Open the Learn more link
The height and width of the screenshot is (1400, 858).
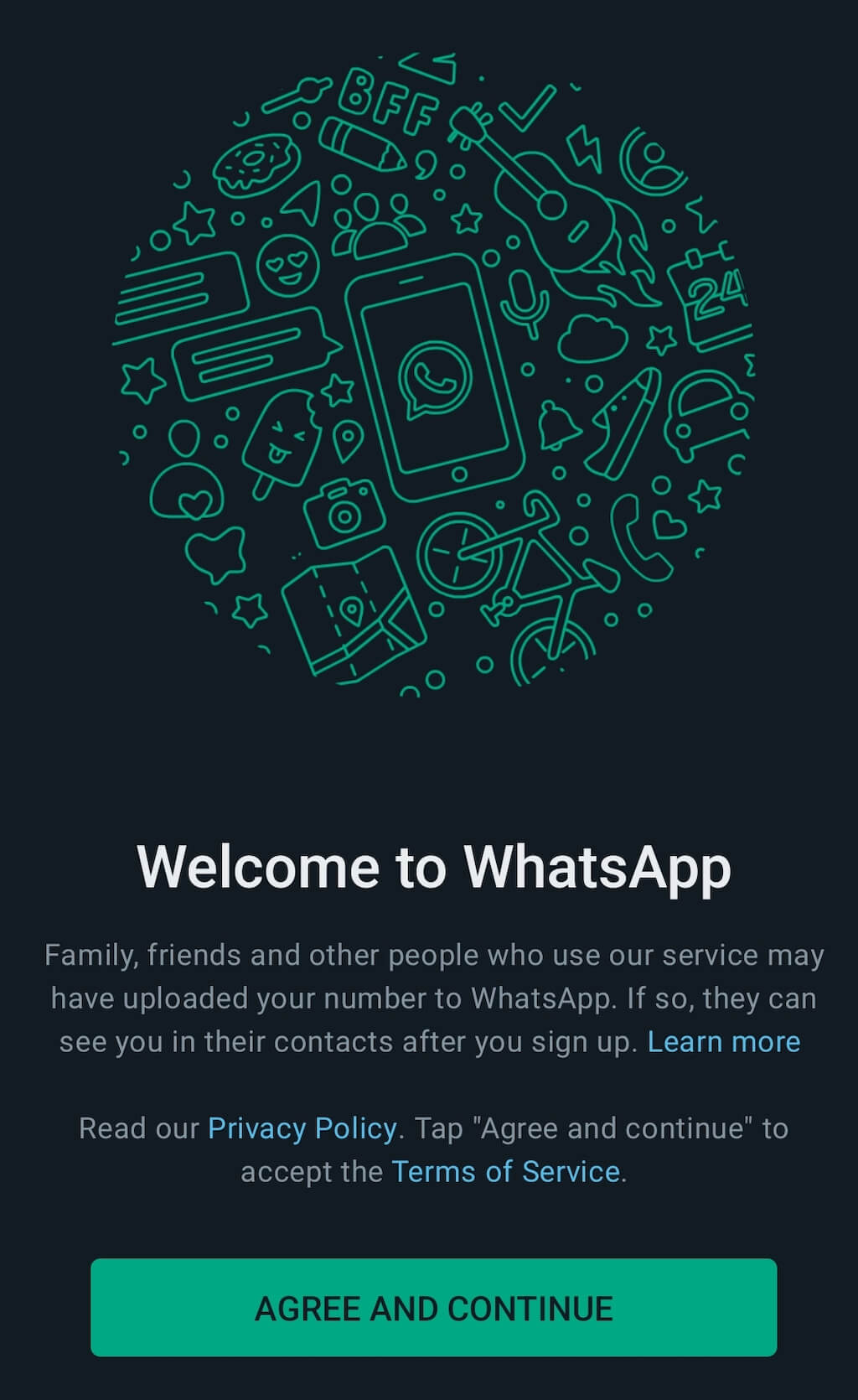tap(723, 1042)
